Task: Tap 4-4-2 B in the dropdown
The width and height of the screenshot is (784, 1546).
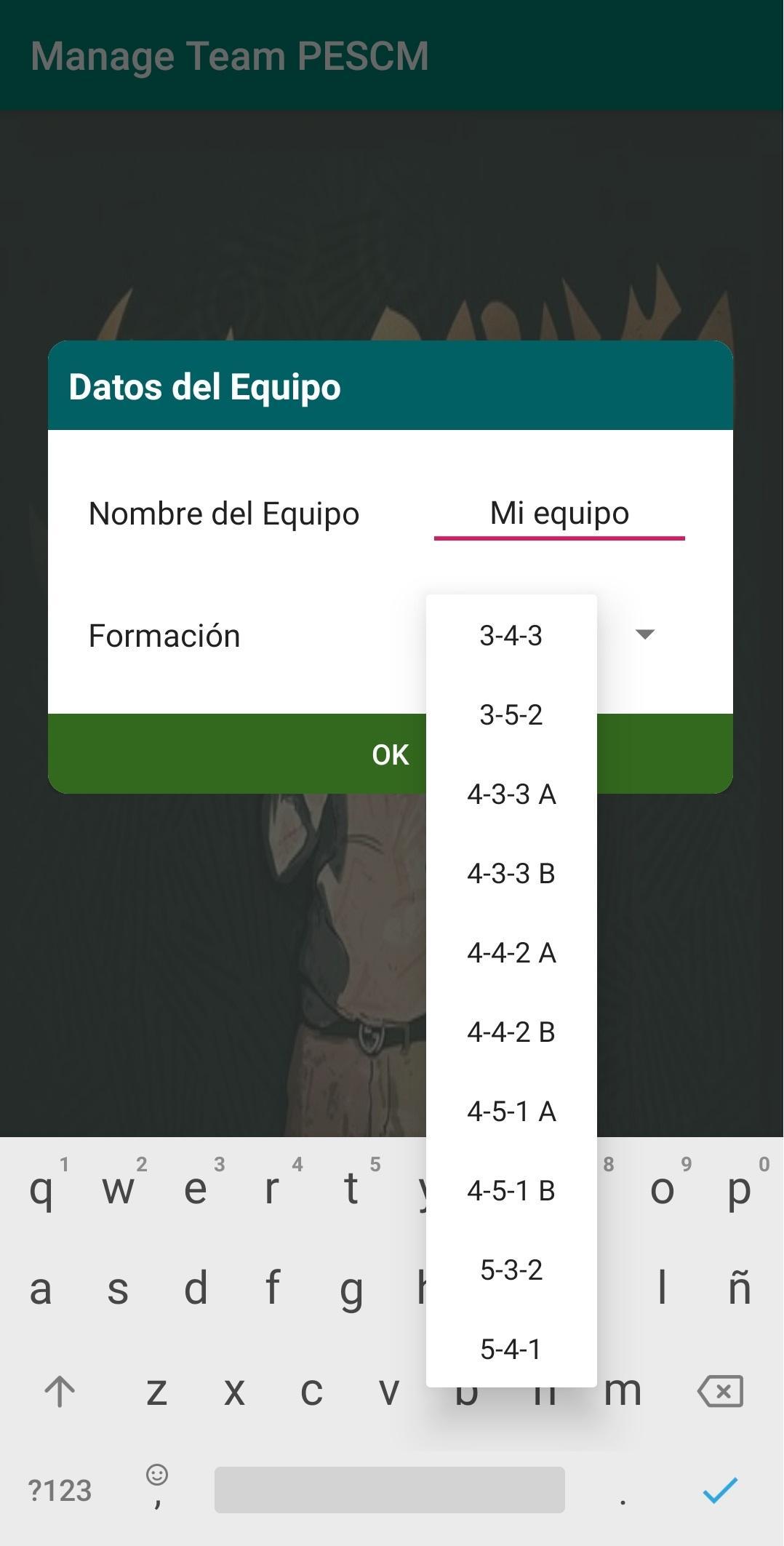Action: pyautogui.click(x=511, y=1032)
